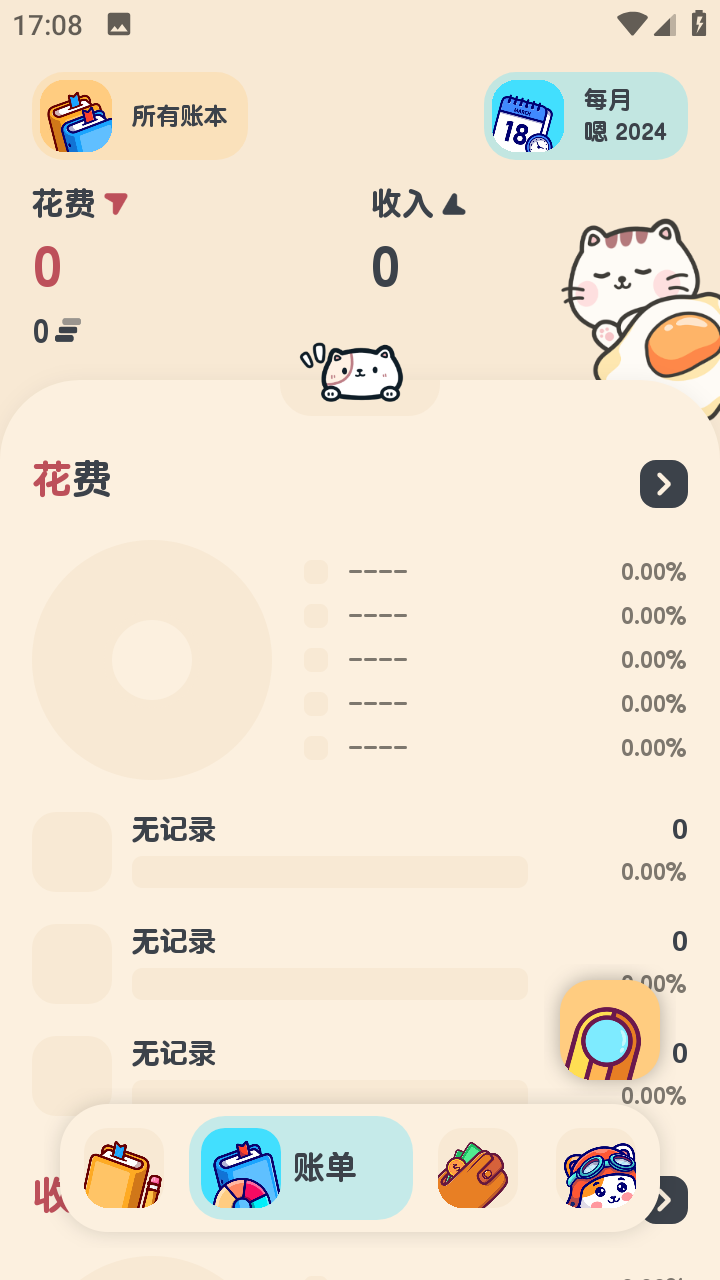Open the 每月 2024 date picker
The image size is (720, 1280).
(586, 116)
